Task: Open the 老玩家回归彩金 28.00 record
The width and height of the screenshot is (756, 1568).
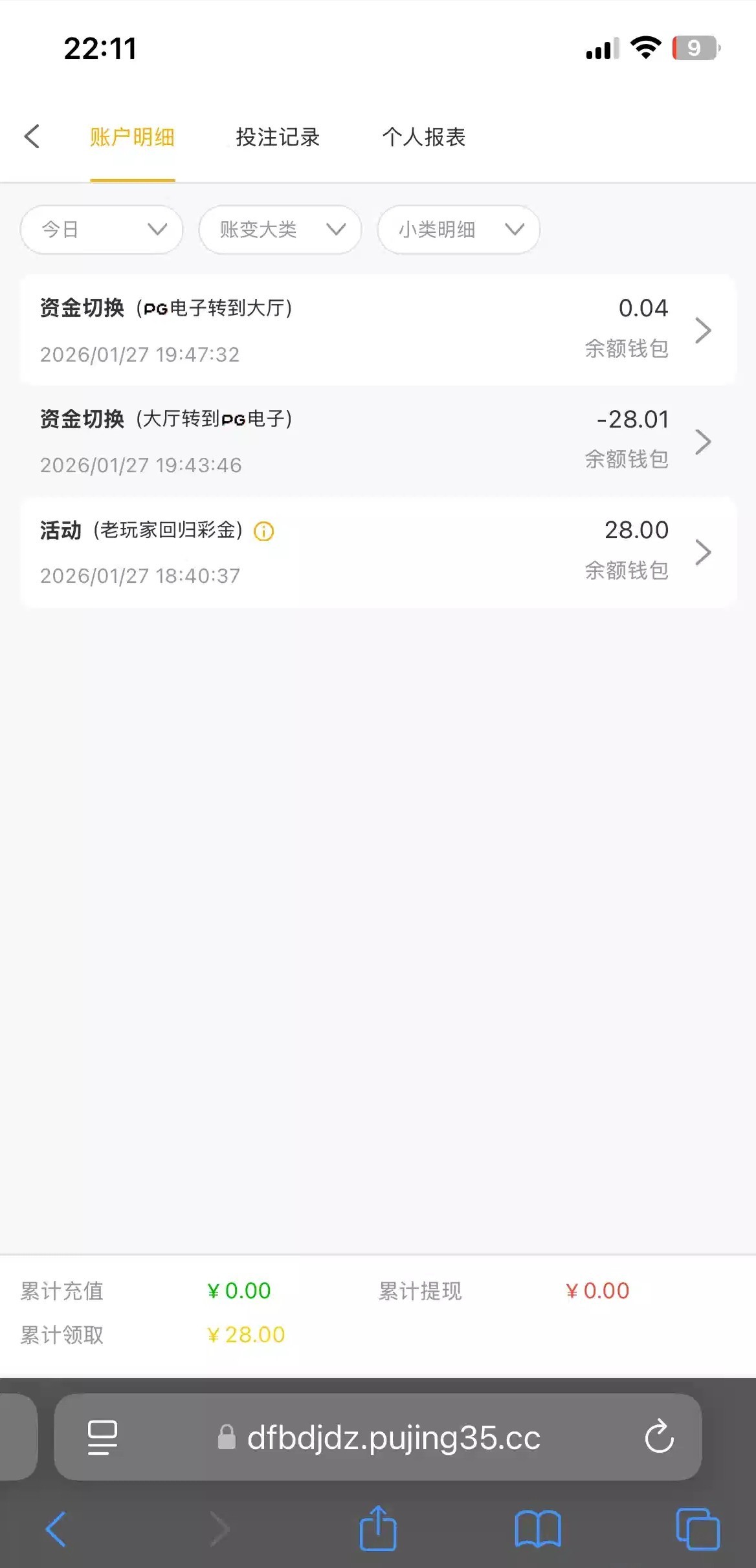Action: coord(378,552)
